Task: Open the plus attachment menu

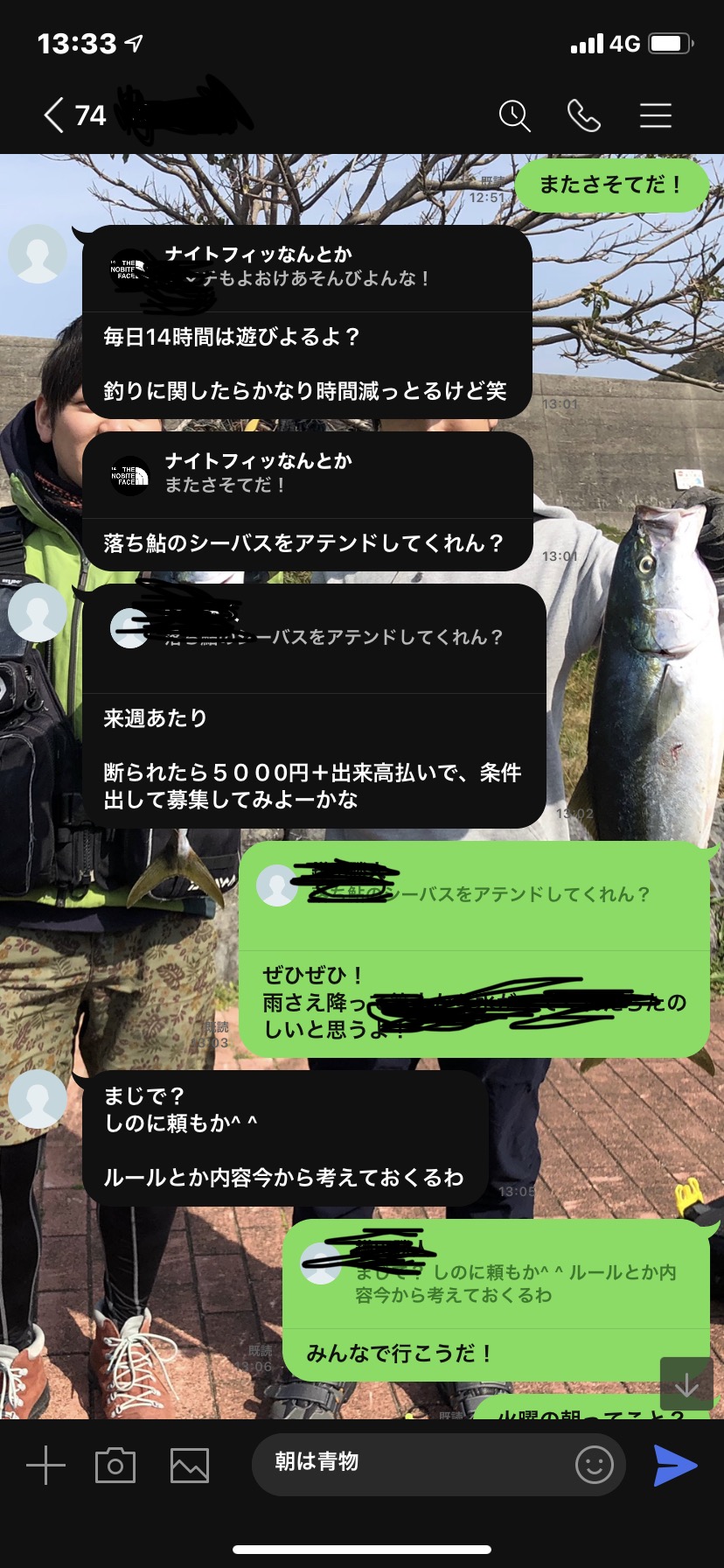Action: [45, 1465]
